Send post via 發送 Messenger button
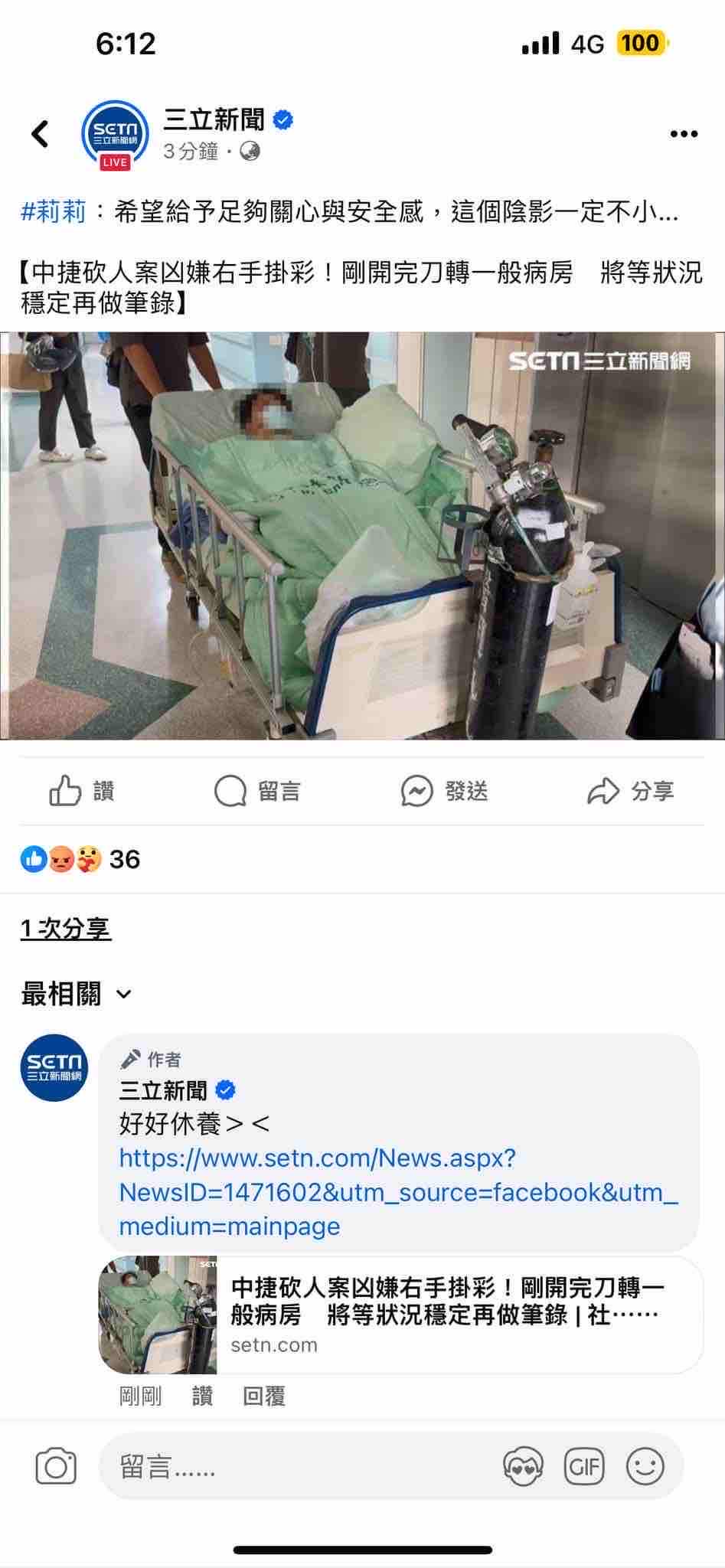Image resolution: width=725 pixels, height=1568 pixels. (x=445, y=791)
